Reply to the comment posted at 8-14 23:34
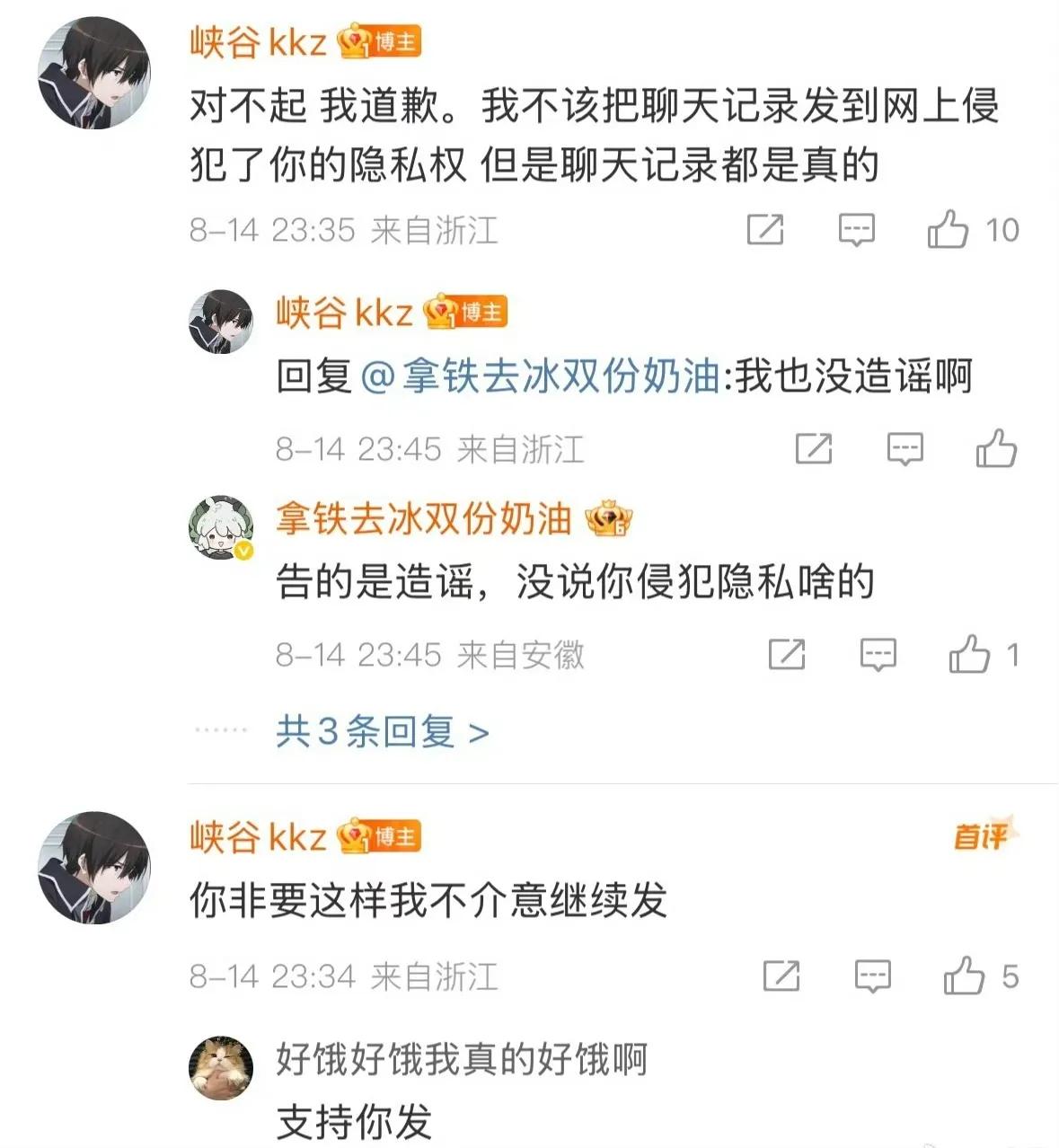Viewport: 1059px width, 1148px height. point(872,976)
